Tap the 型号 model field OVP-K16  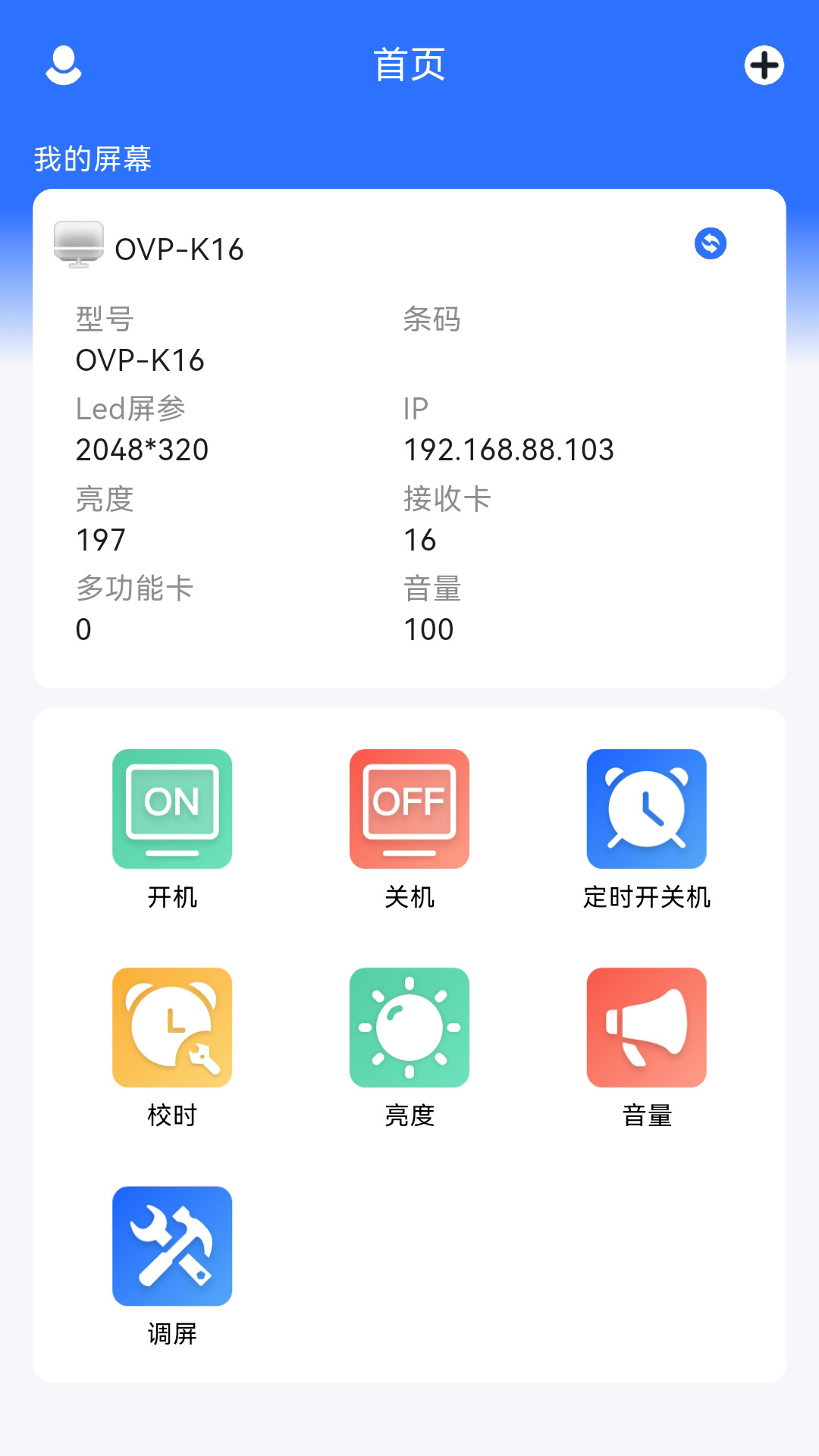point(143,360)
